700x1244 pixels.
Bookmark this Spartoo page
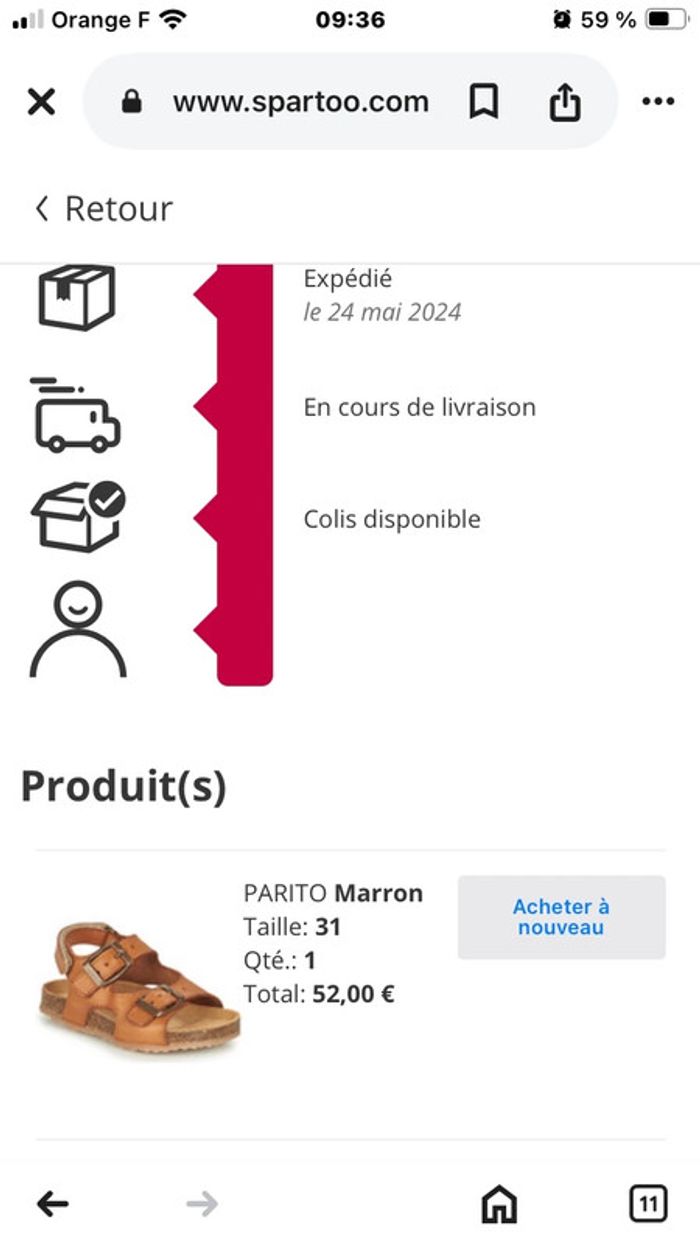click(484, 101)
